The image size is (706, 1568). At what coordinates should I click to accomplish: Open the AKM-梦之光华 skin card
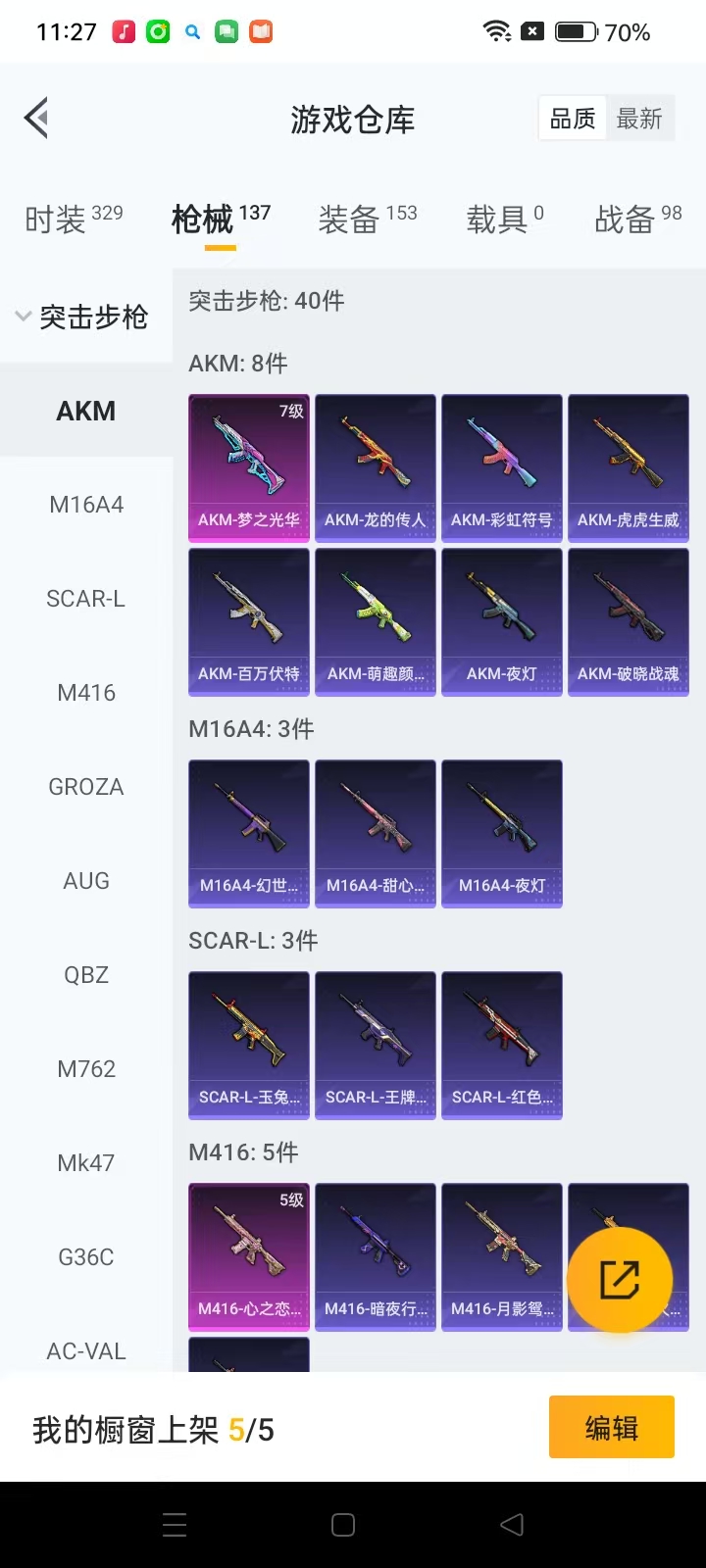pos(249,467)
